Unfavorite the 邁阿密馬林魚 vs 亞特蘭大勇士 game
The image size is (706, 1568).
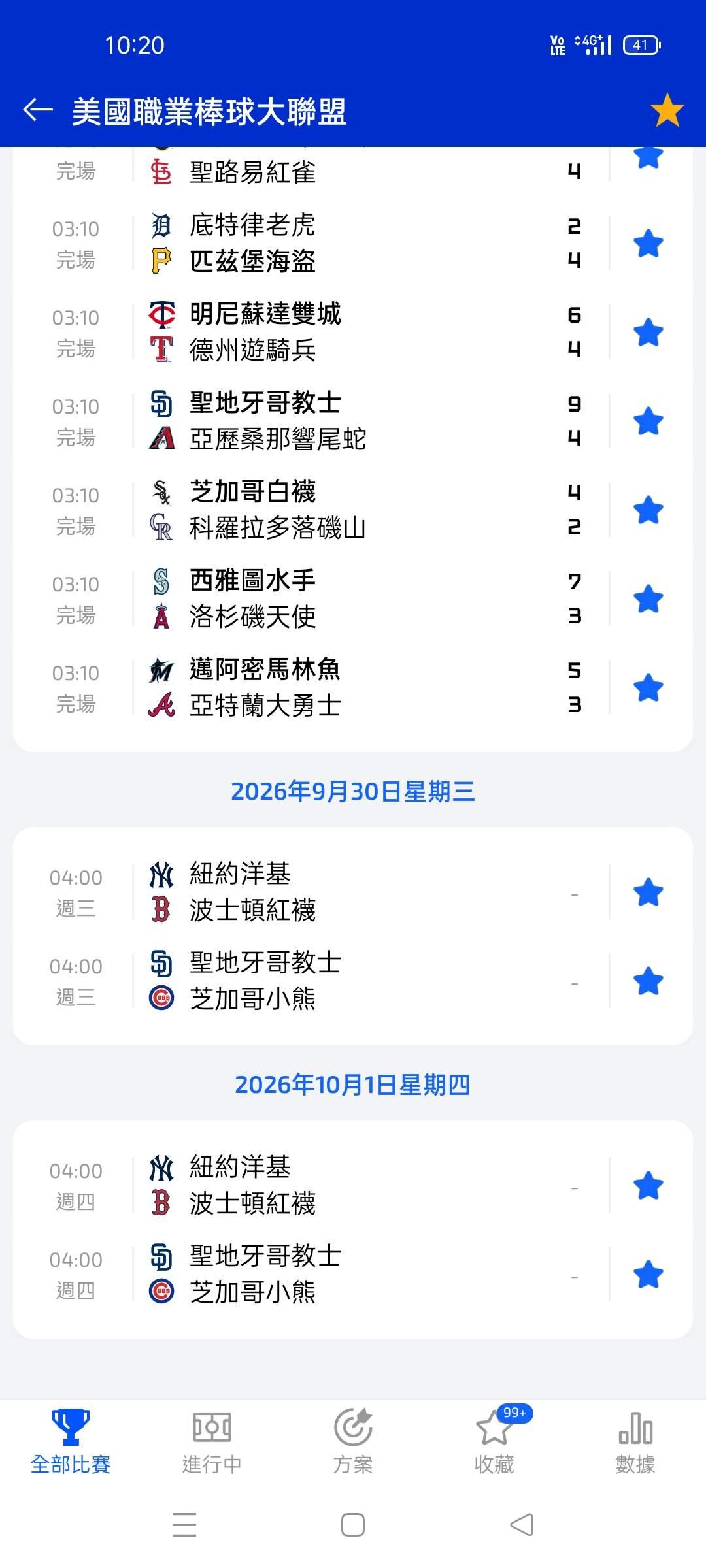click(x=648, y=688)
